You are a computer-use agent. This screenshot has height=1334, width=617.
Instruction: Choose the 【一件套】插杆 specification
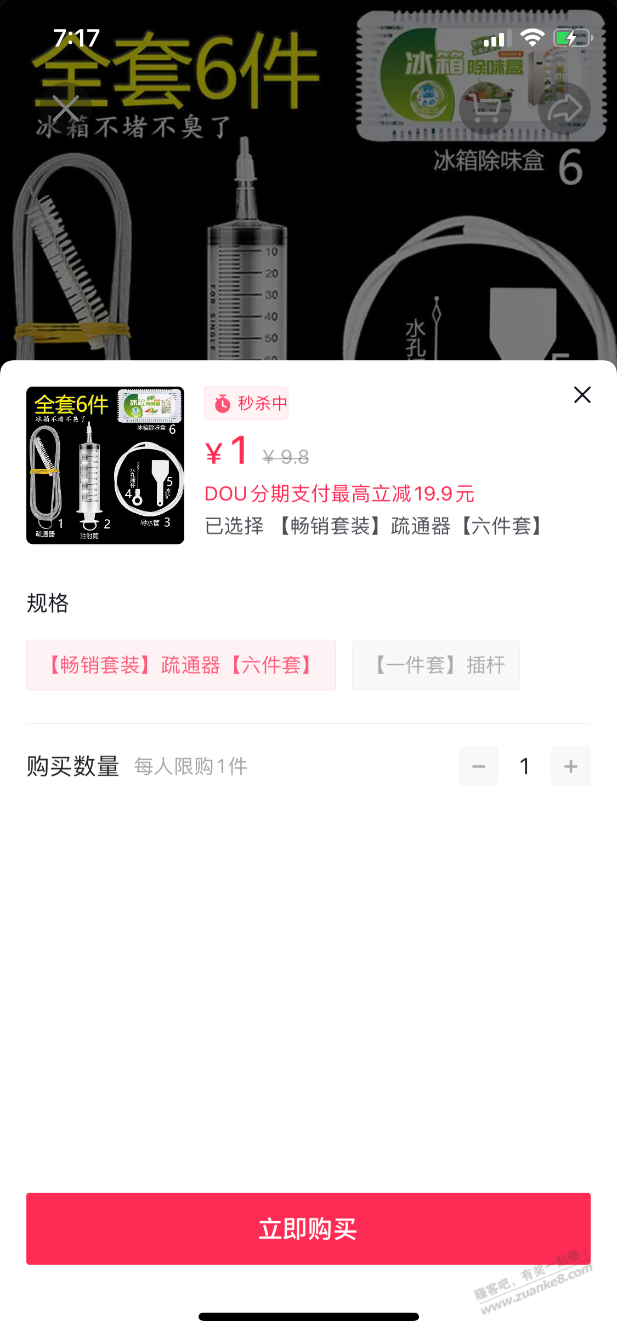click(x=436, y=665)
